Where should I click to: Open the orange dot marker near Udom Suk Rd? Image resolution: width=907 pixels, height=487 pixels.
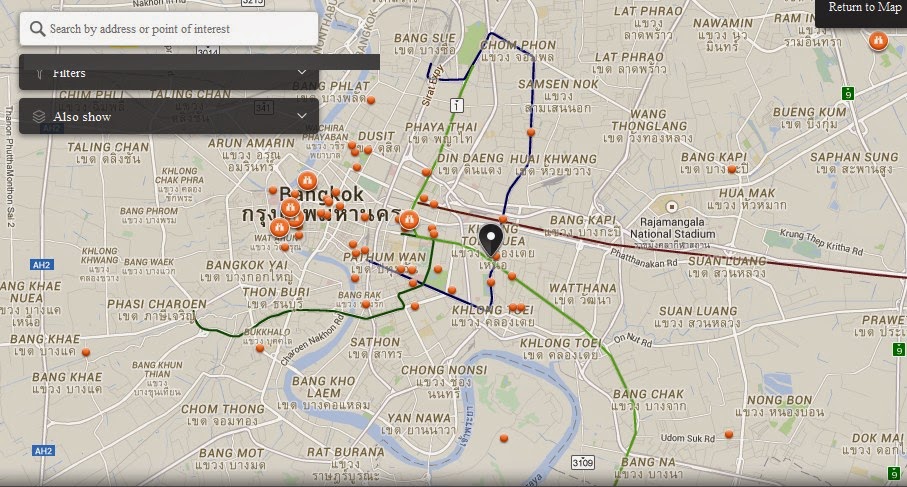pos(729,434)
